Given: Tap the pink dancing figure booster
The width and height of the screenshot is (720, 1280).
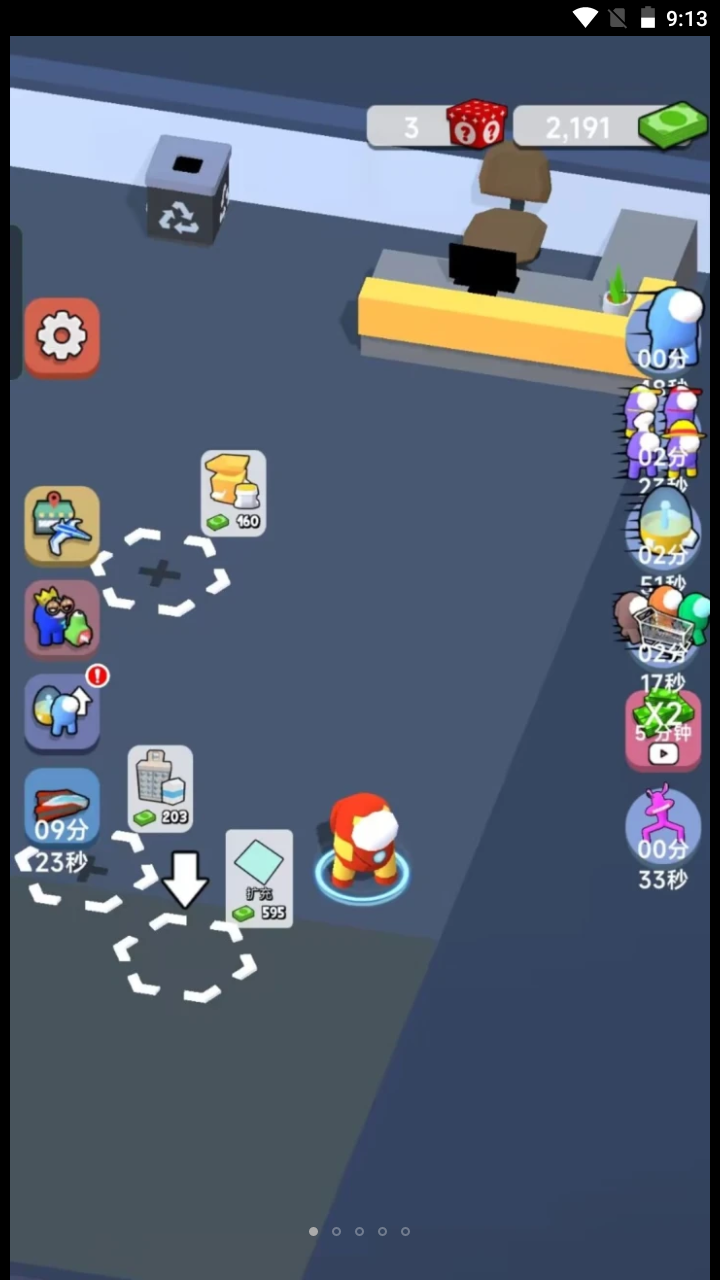Looking at the screenshot, I should coord(663,826).
